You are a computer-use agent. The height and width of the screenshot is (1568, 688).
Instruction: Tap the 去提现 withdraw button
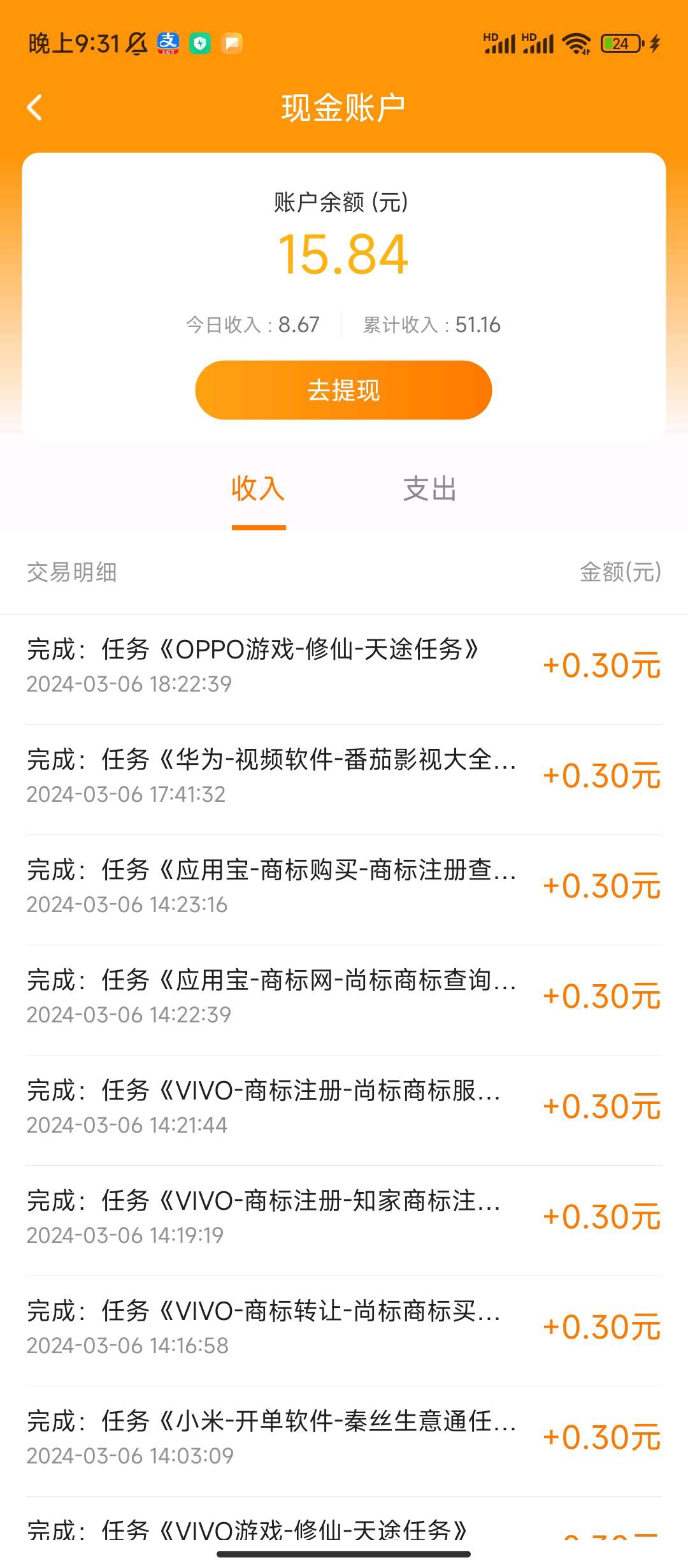[343, 390]
